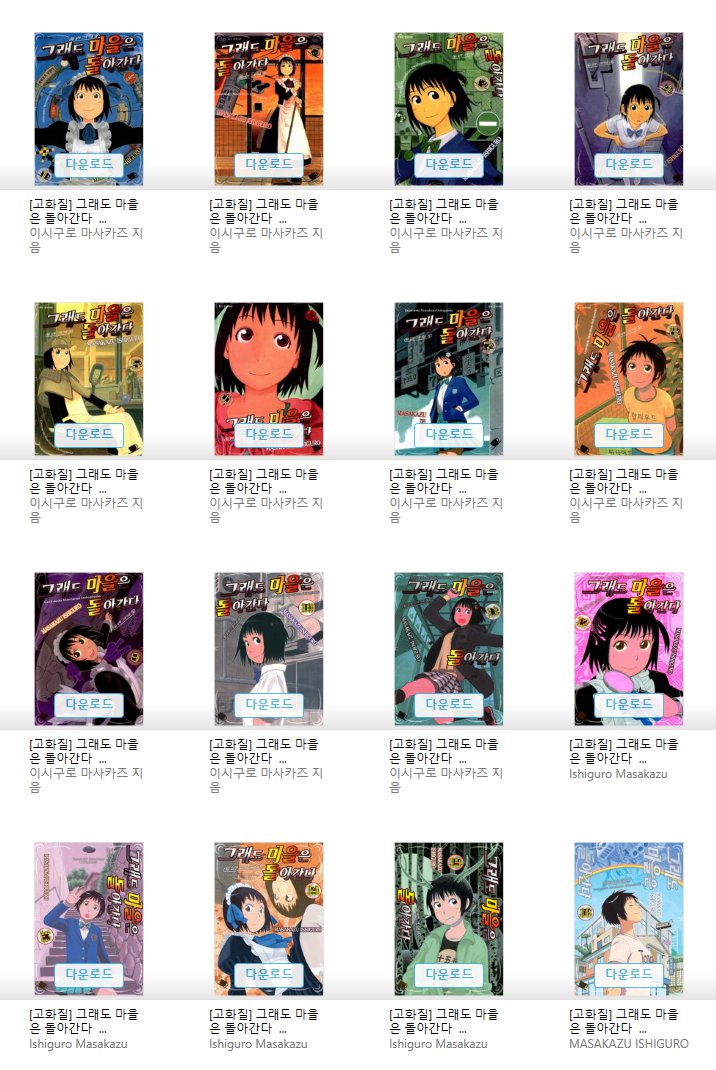Download the volume with the girl in a blue blazer
The height and width of the screenshot is (1070, 716).
tap(448, 435)
